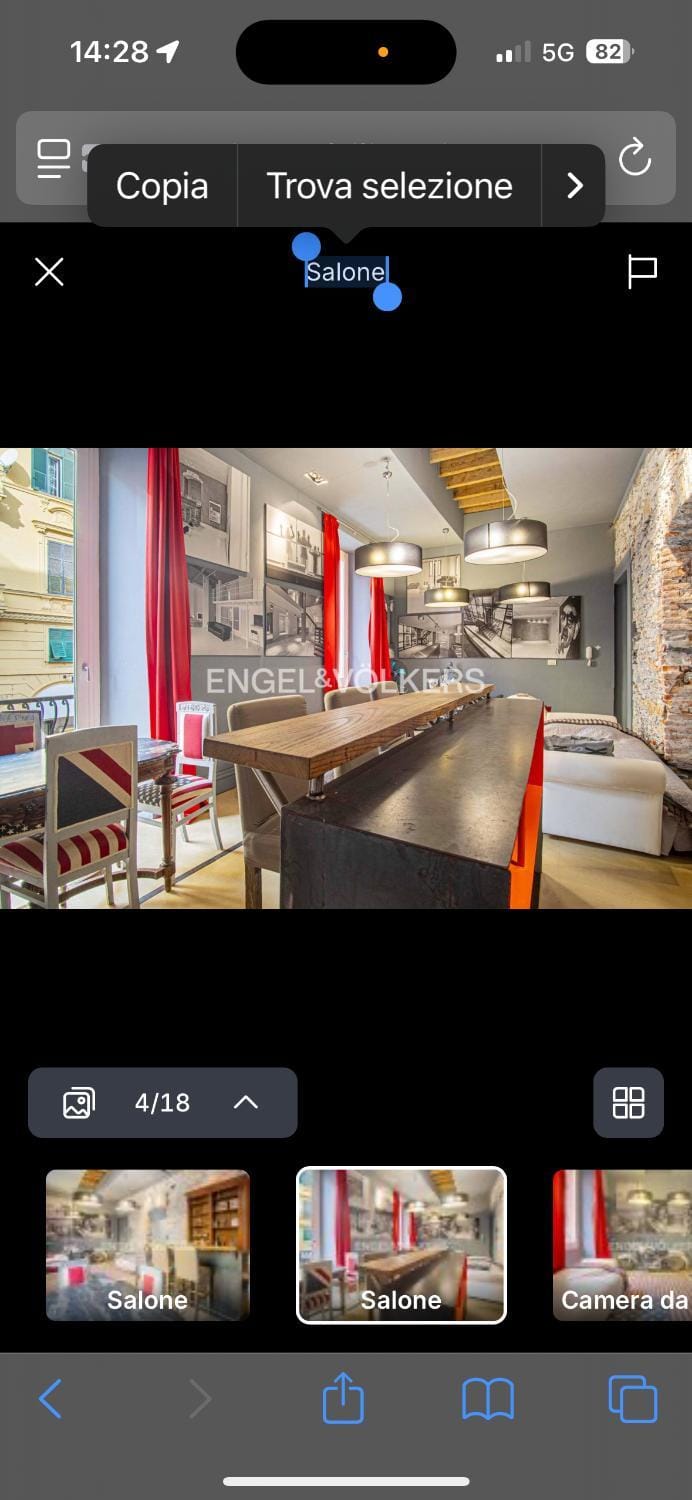Open the page reader menu in address bar

[54, 159]
